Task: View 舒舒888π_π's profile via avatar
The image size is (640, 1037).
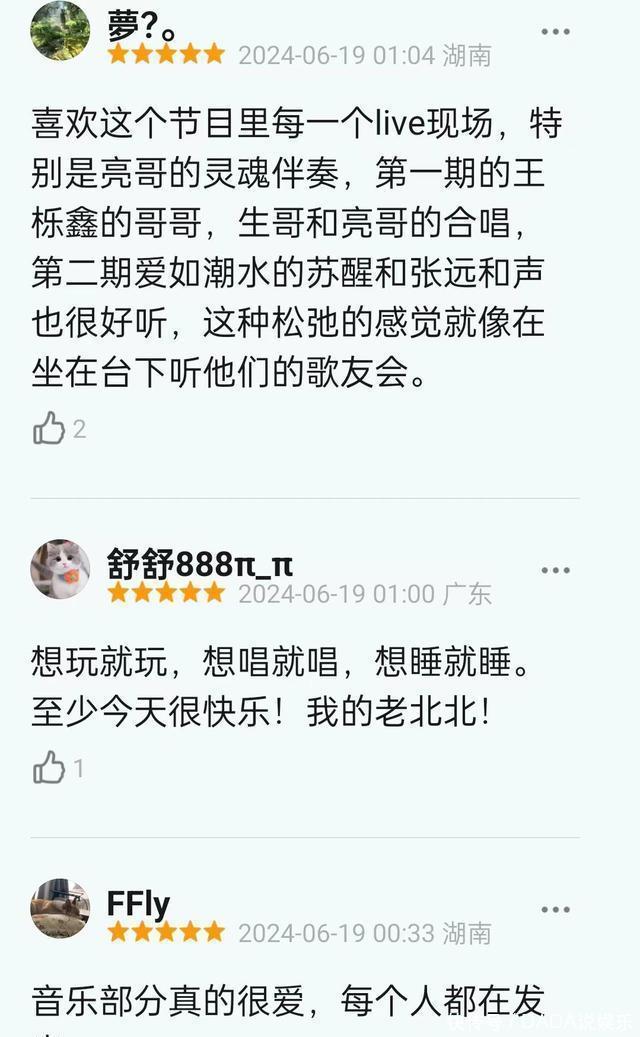Action: click(x=60, y=569)
